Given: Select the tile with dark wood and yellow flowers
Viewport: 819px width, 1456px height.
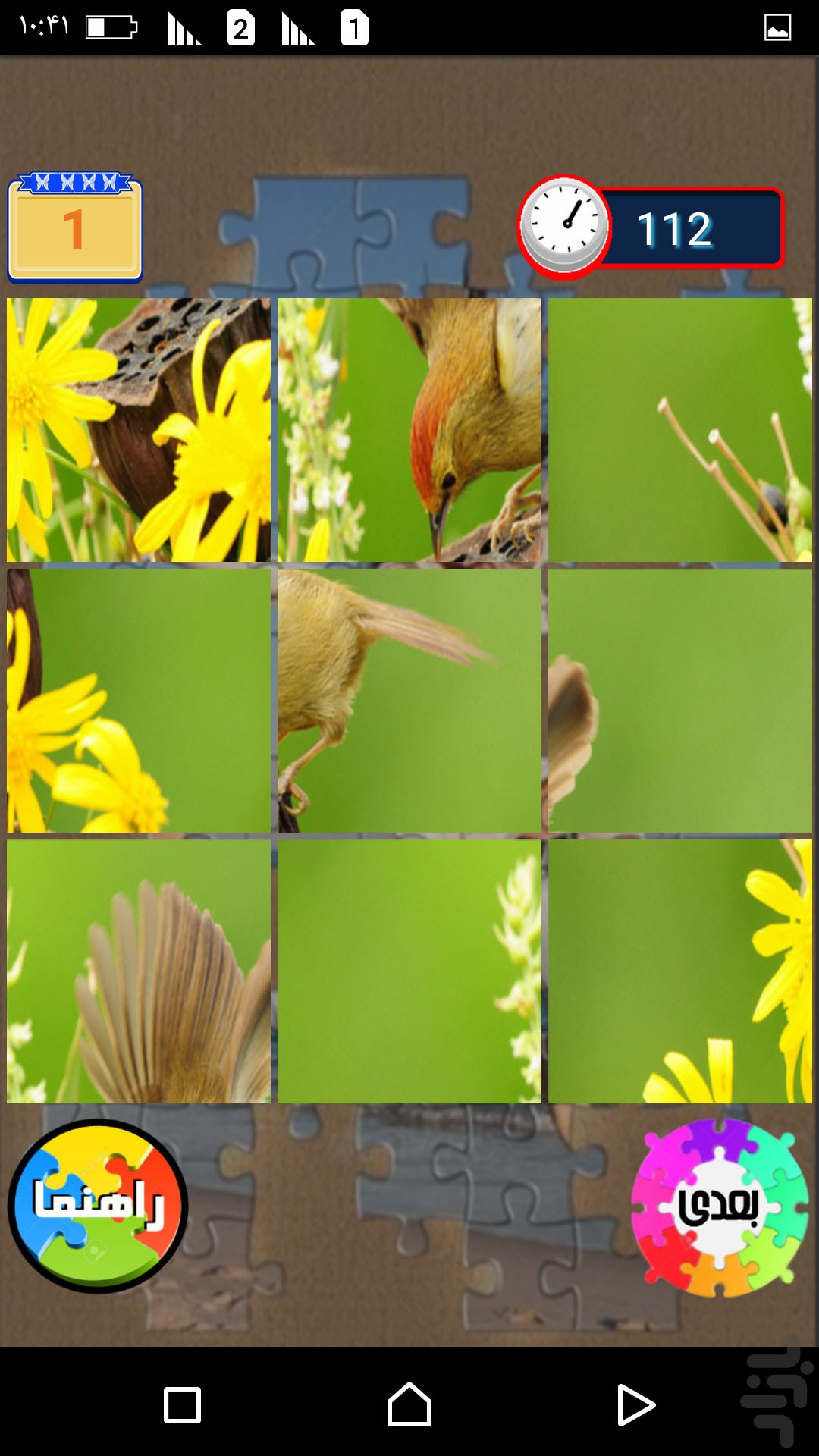Looking at the screenshot, I should [x=139, y=430].
